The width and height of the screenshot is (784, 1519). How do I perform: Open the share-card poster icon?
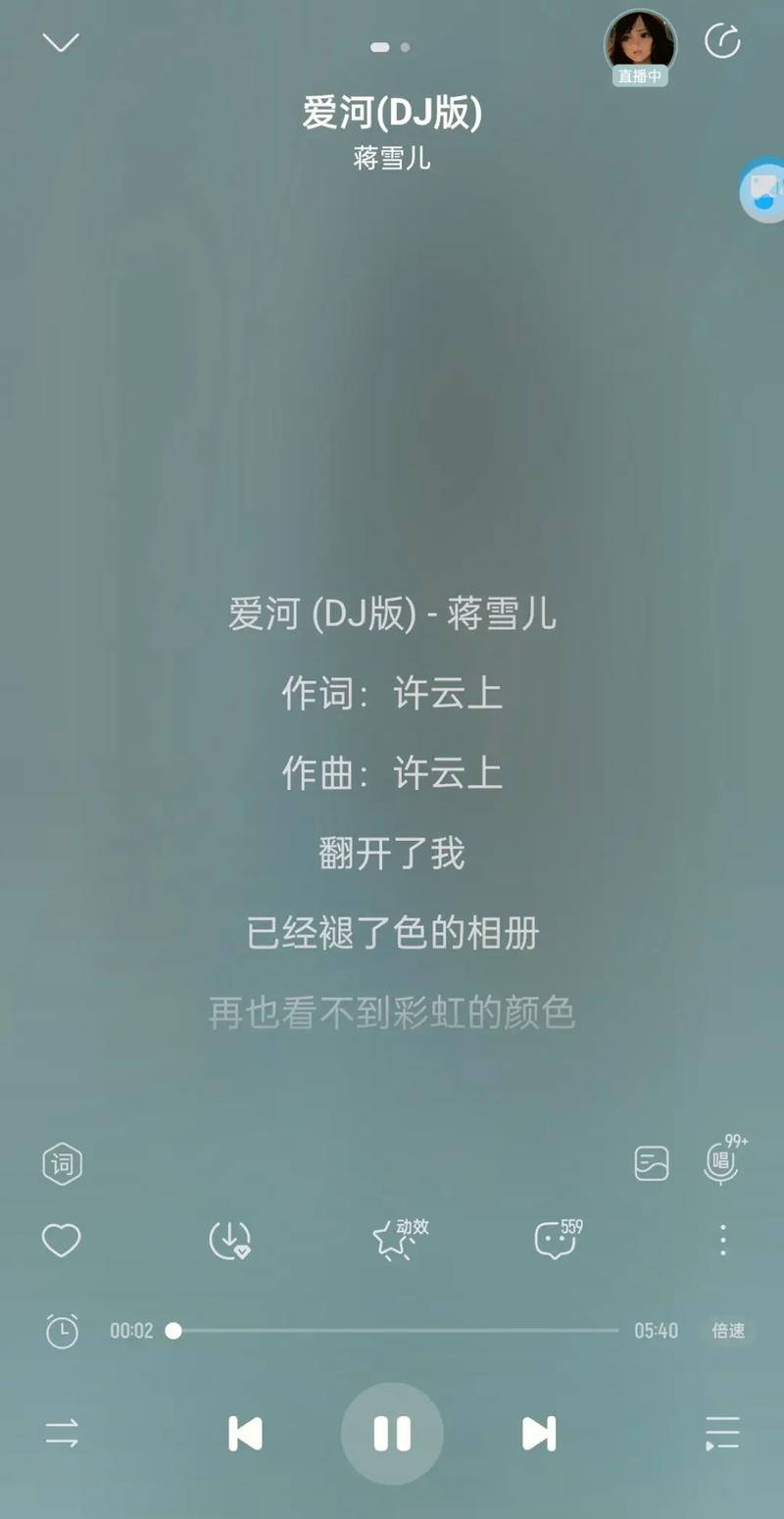(x=652, y=1162)
